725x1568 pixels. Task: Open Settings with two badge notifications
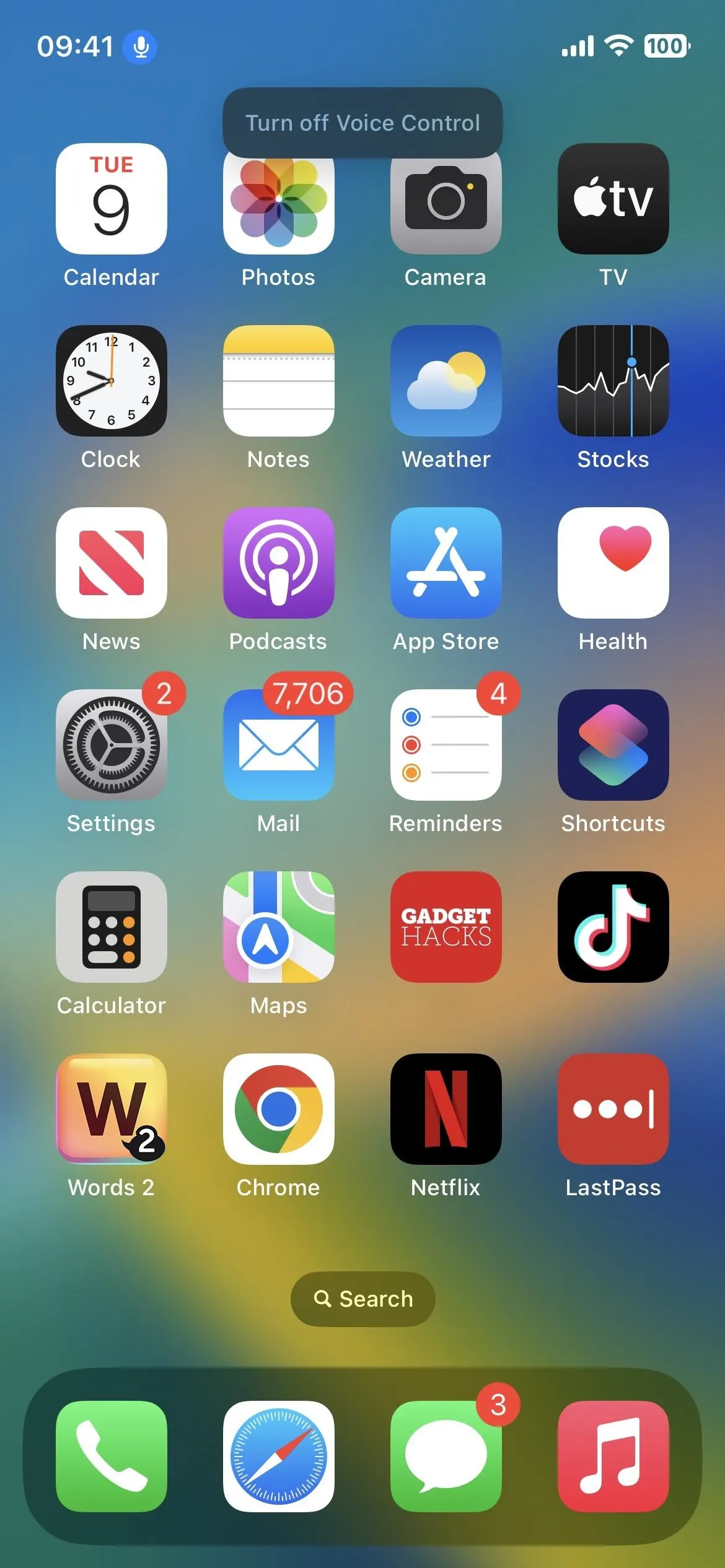coord(112,745)
